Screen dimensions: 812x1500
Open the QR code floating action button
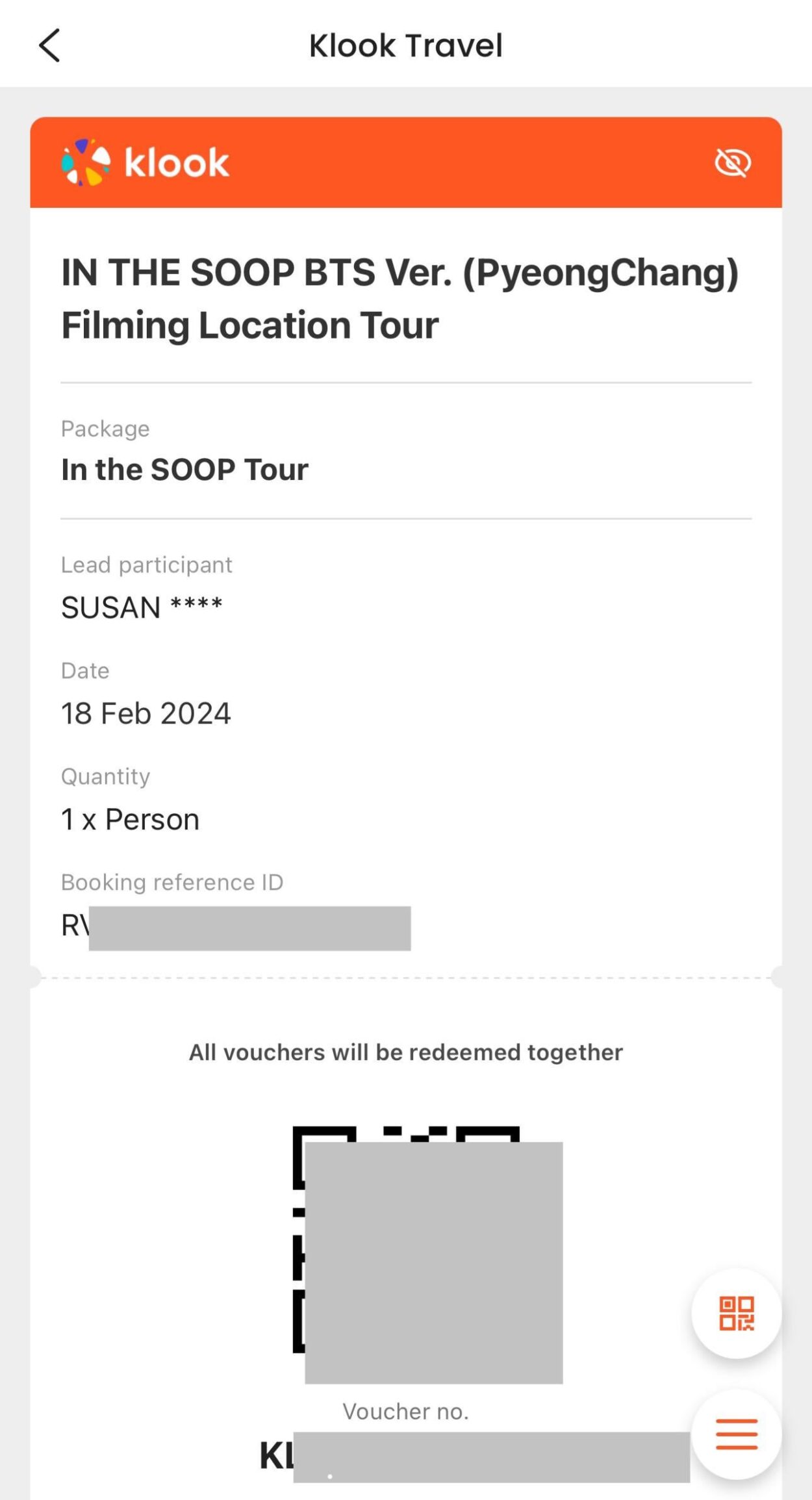click(735, 1313)
